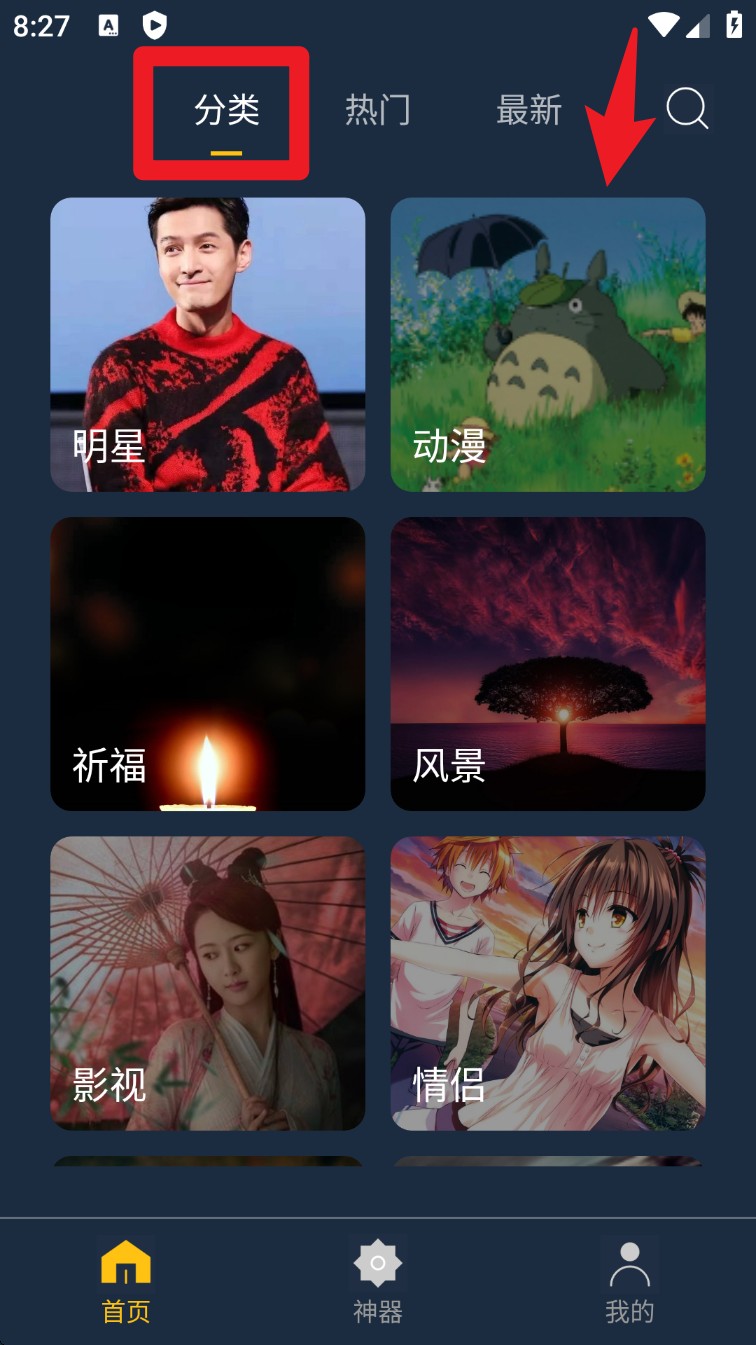The image size is (756, 1345).
Task: Open the 我的 profile tab
Action: 629,1282
